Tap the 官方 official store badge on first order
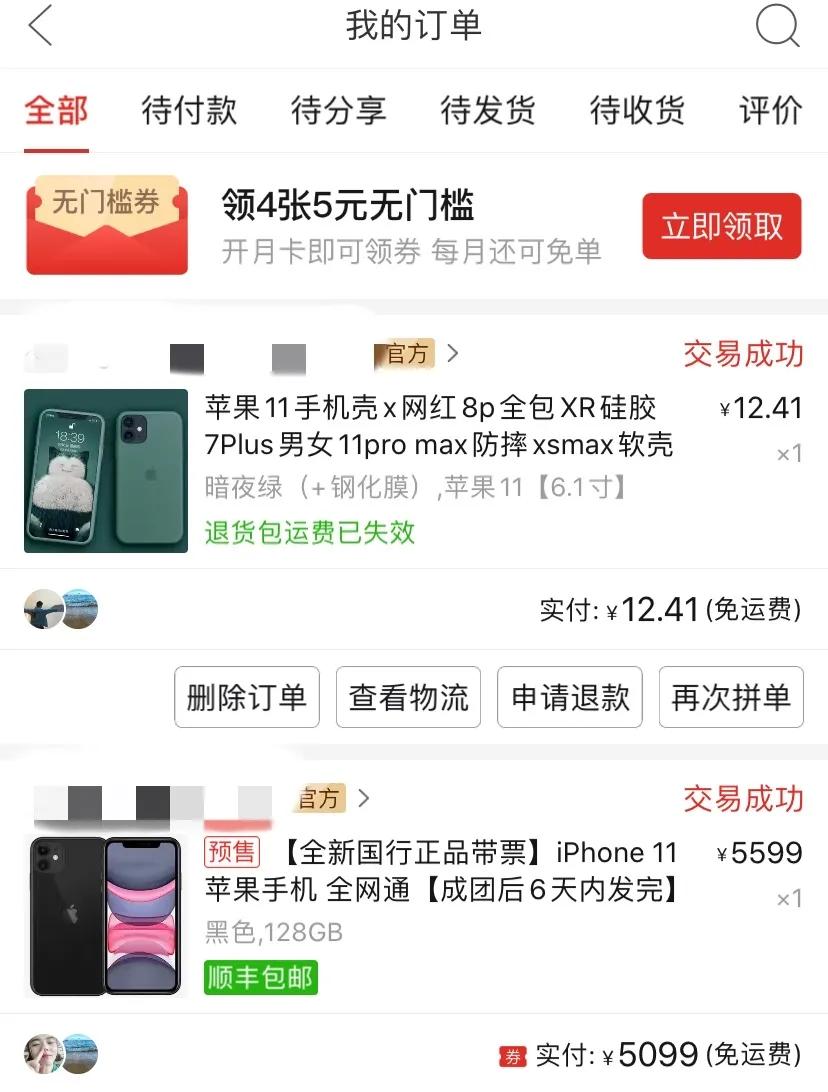The image size is (828, 1092). point(404,353)
